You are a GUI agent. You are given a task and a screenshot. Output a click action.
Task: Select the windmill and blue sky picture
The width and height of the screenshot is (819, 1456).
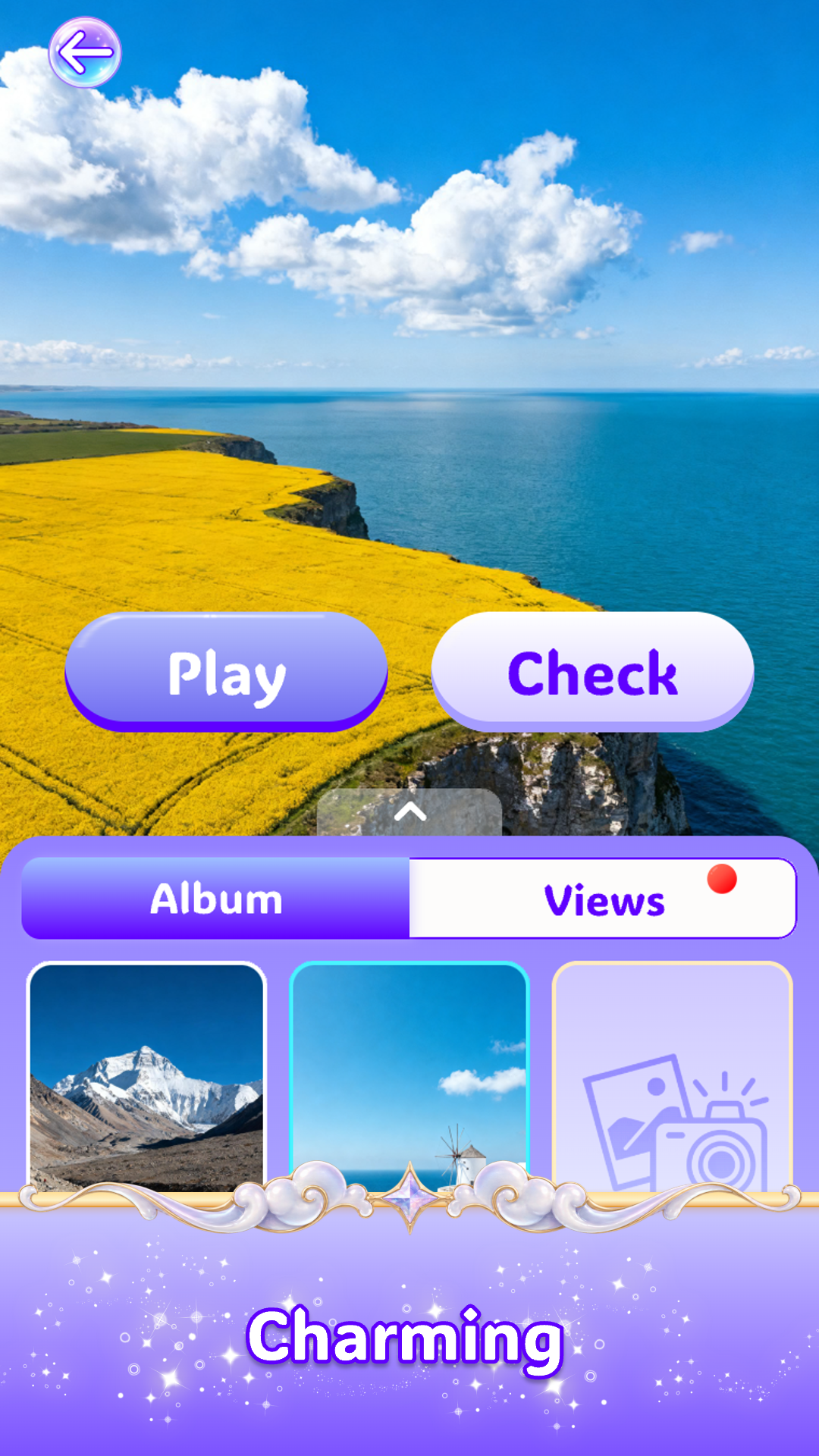coord(409,1077)
